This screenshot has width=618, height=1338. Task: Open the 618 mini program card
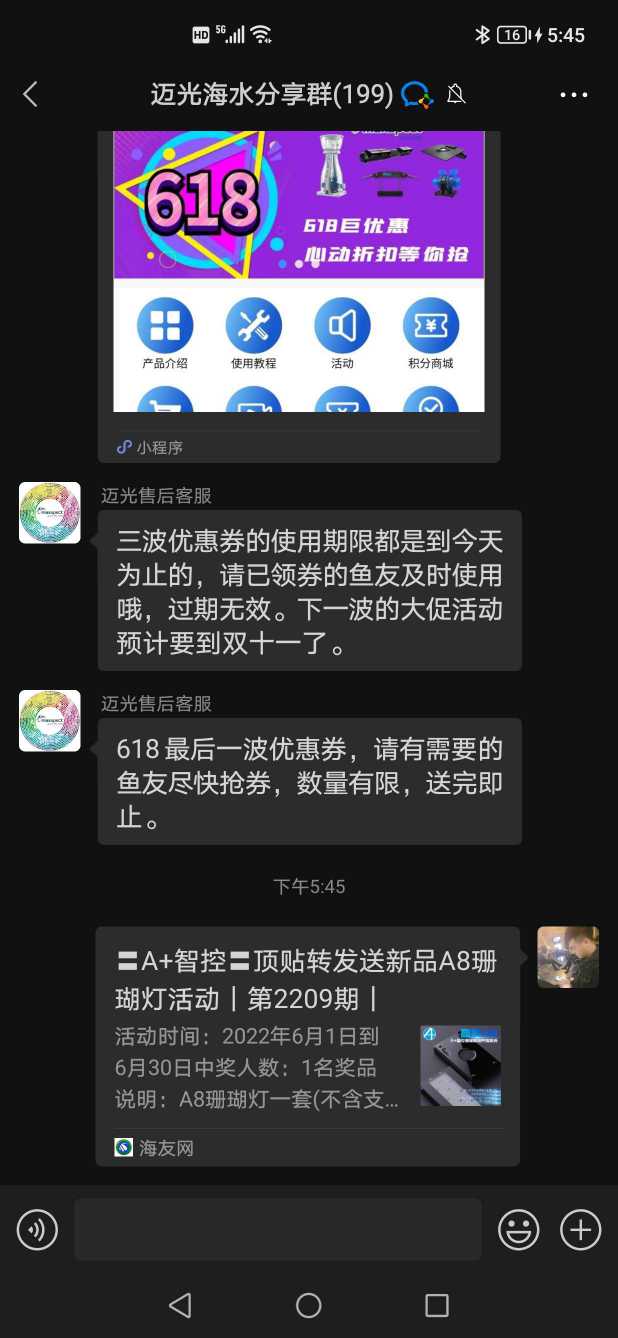tap(298, 290)
